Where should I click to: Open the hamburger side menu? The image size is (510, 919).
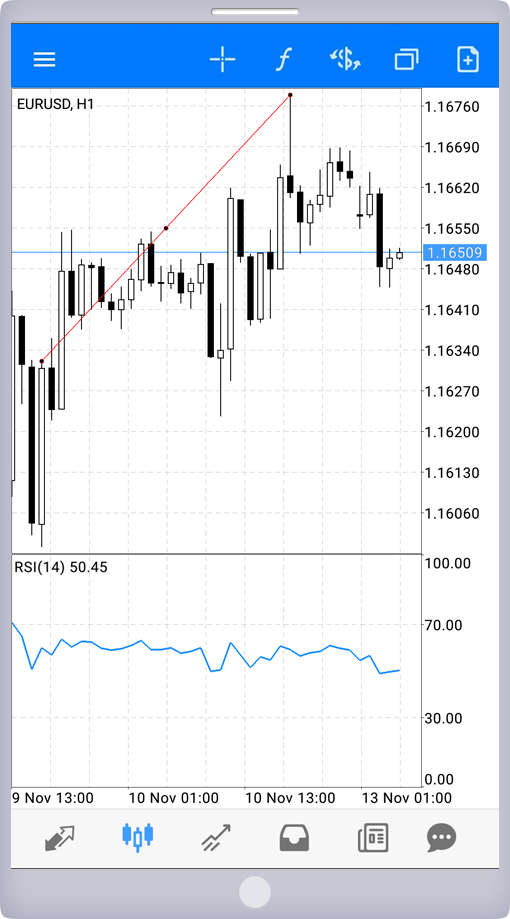pyautogui.click(x=45, y=59)
